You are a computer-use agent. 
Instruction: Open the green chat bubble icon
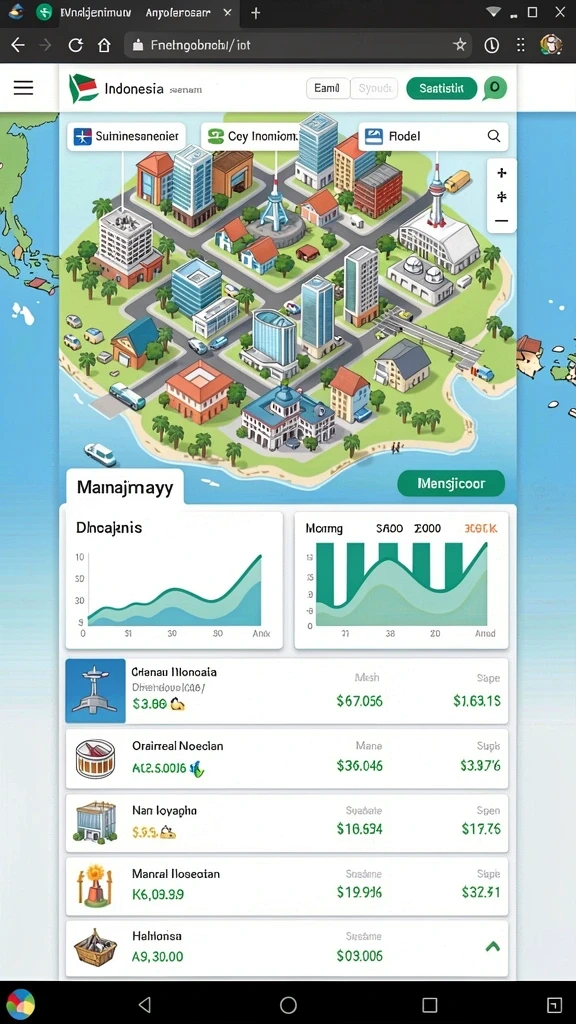coord(495,88)
